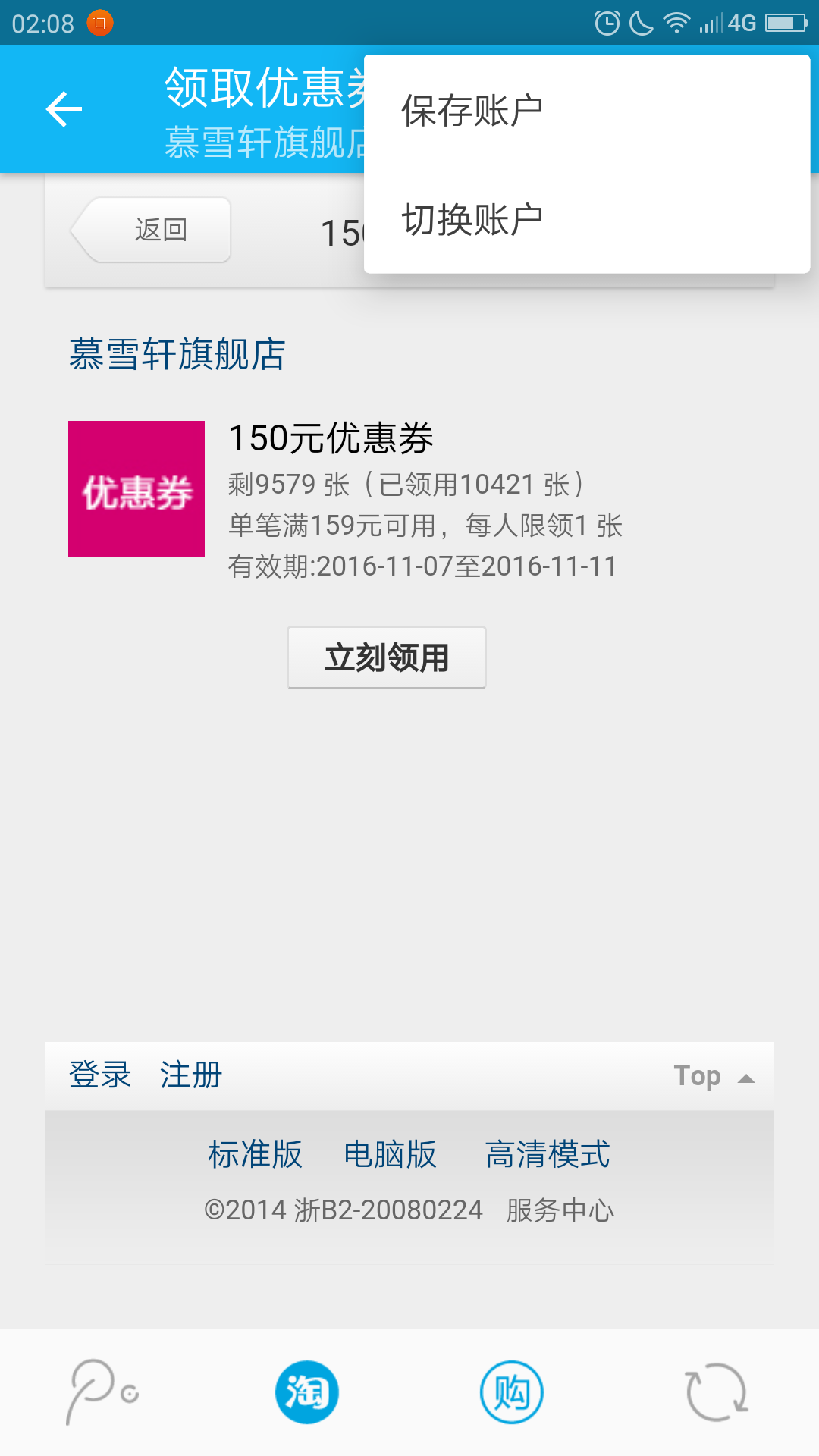Open the 注册 link
Screen dimensions: 819x1456
coord(190,1075)
